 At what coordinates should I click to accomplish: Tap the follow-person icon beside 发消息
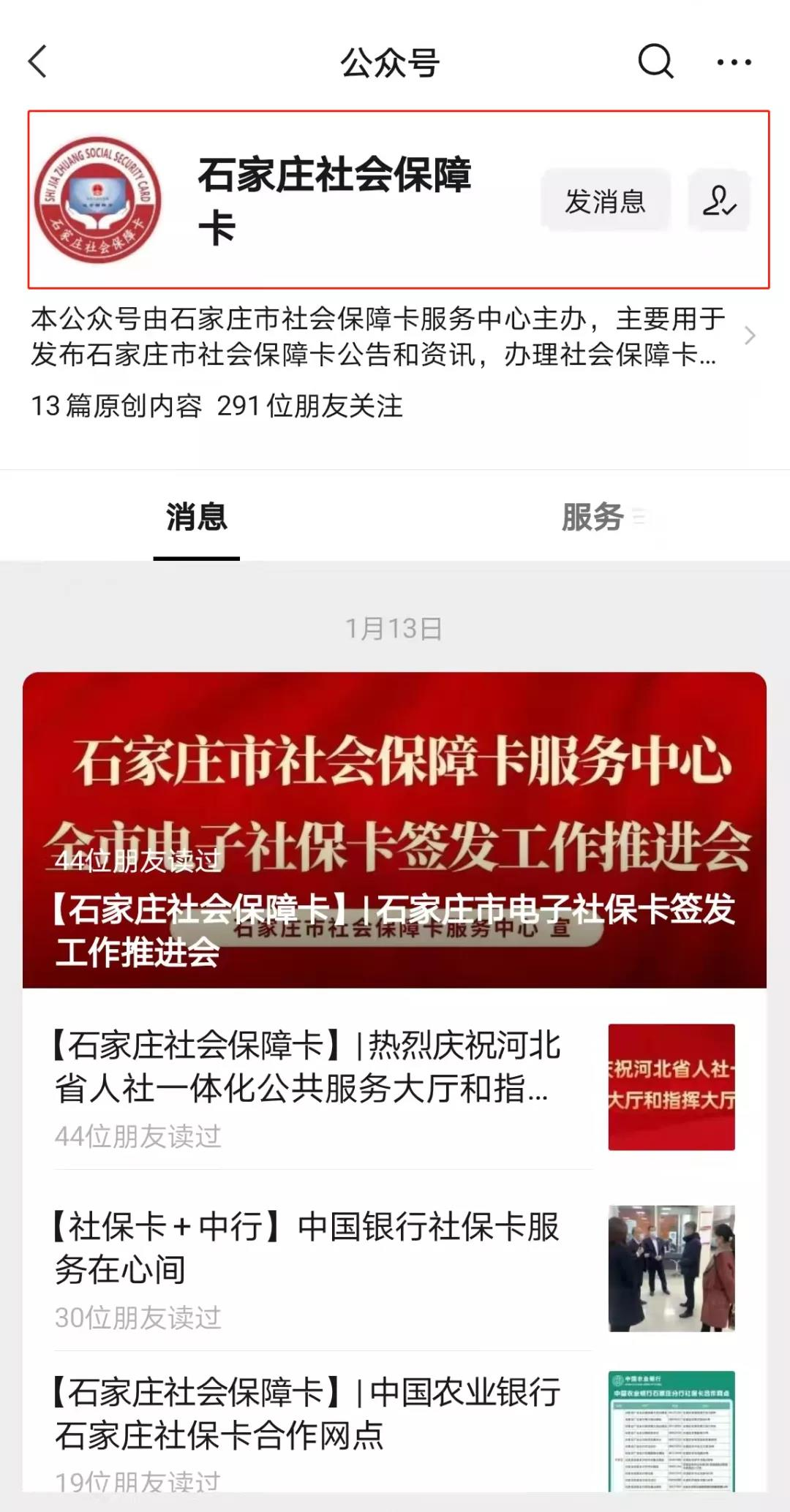(720, 203)
